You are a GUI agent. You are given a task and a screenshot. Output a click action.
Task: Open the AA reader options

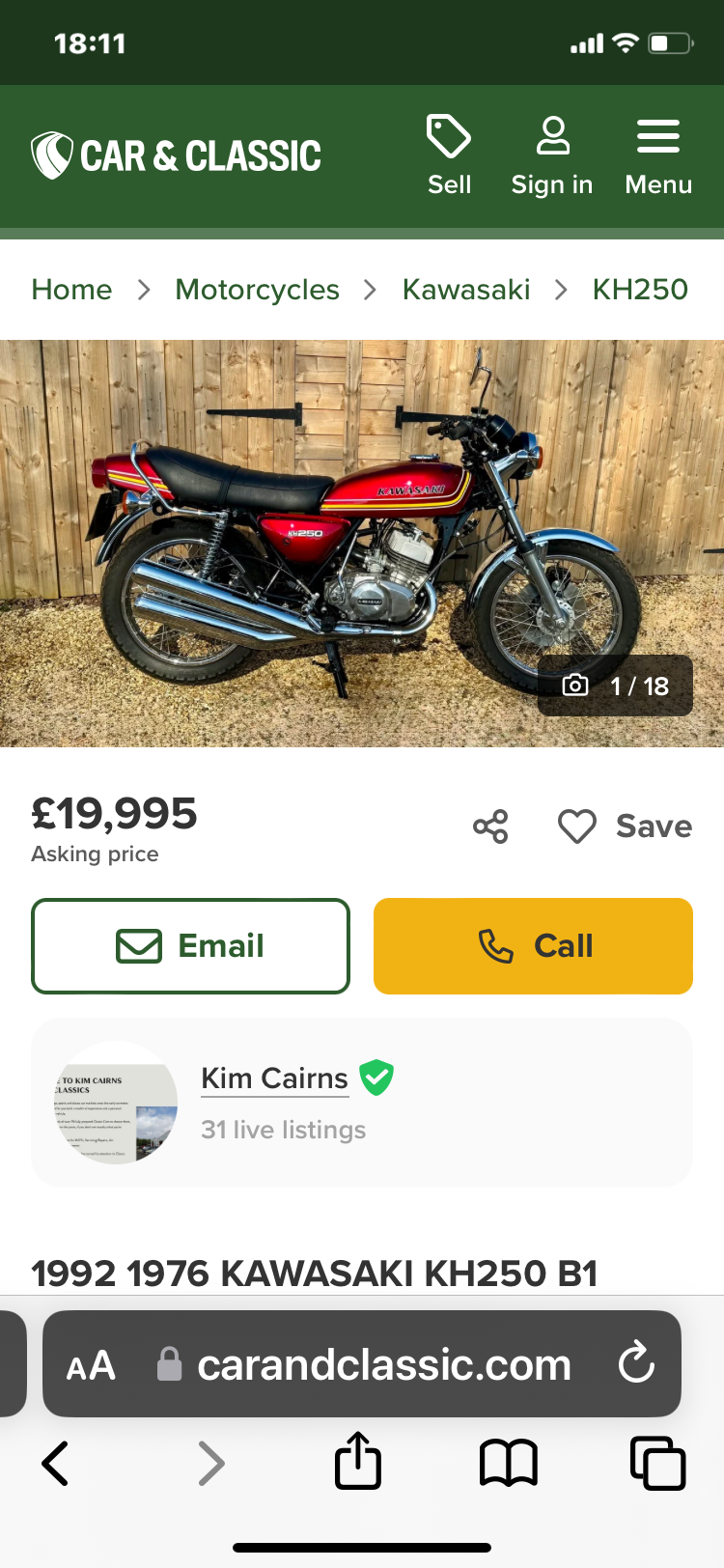click(x=91, y=1365)
